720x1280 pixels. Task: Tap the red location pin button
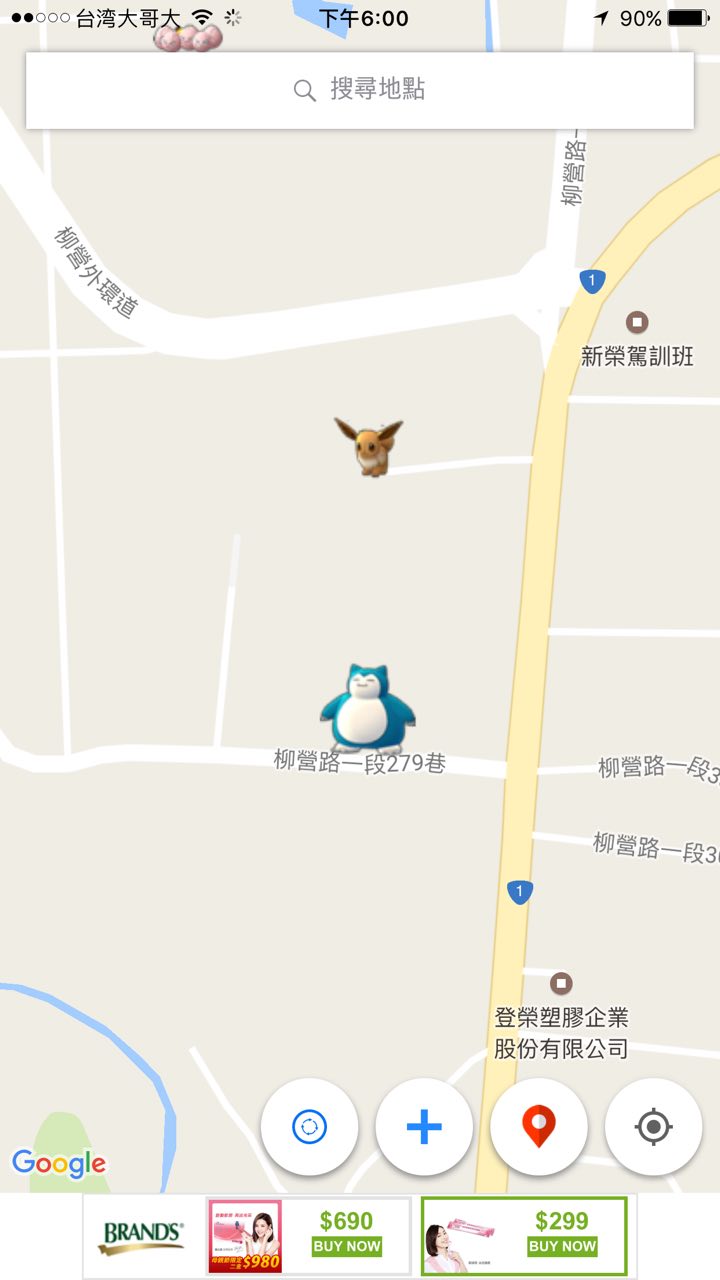[539, 1127]
